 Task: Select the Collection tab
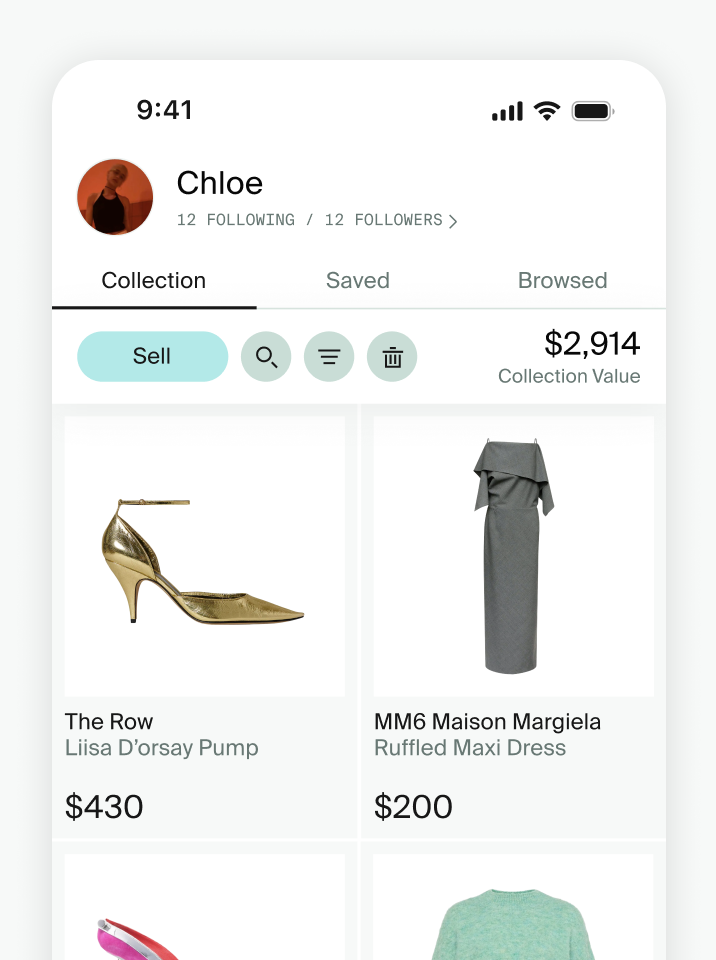tap(154, 281)
